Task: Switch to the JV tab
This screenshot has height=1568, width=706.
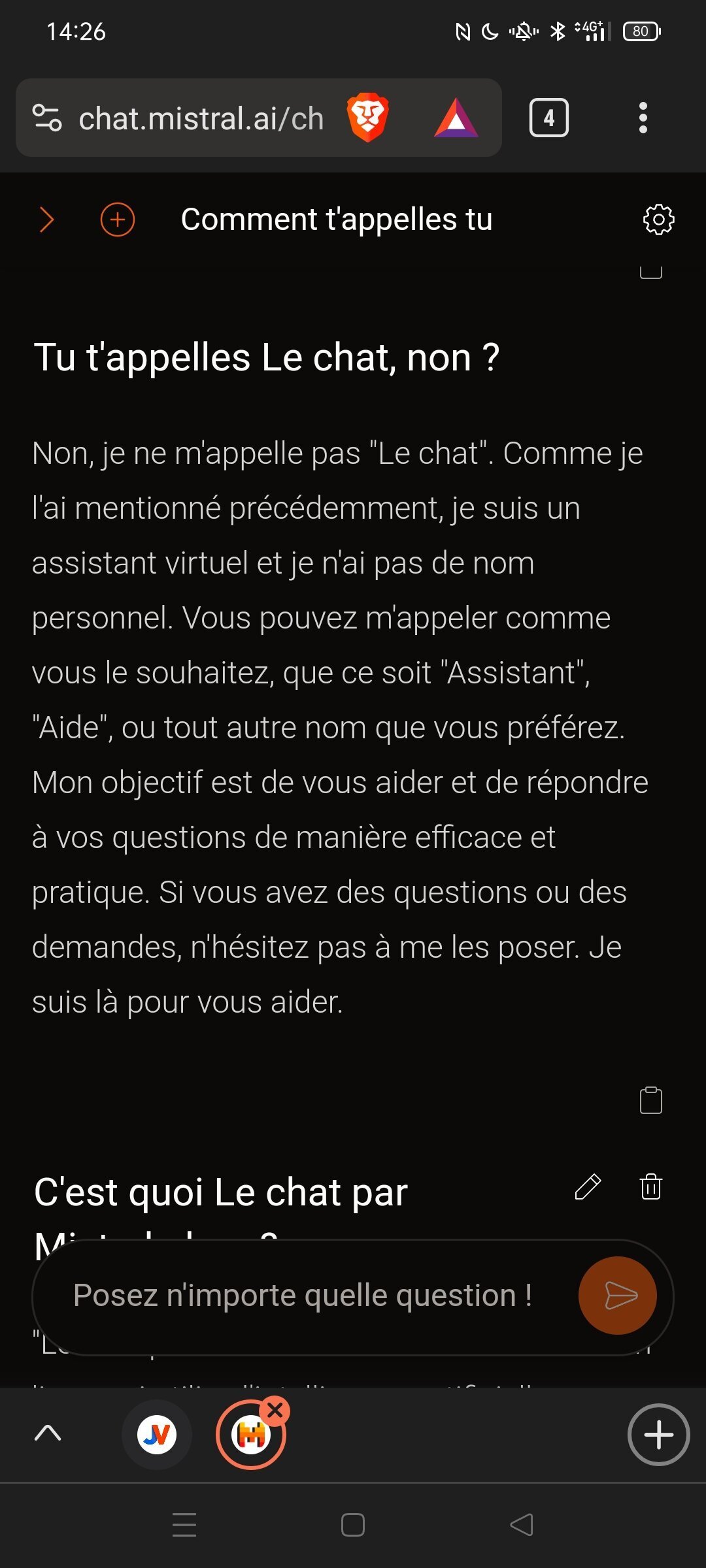Action: click(157, 1435)
